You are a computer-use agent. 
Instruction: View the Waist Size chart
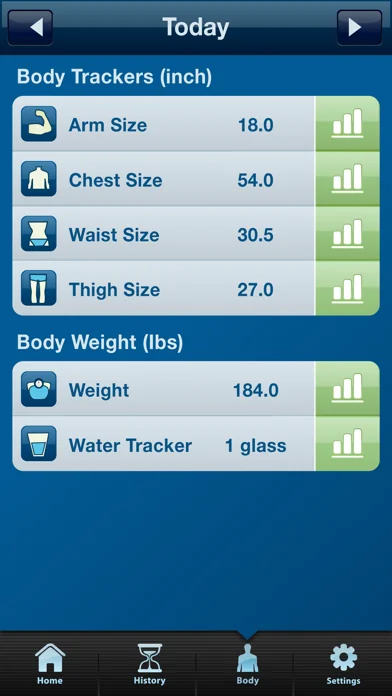347,233
